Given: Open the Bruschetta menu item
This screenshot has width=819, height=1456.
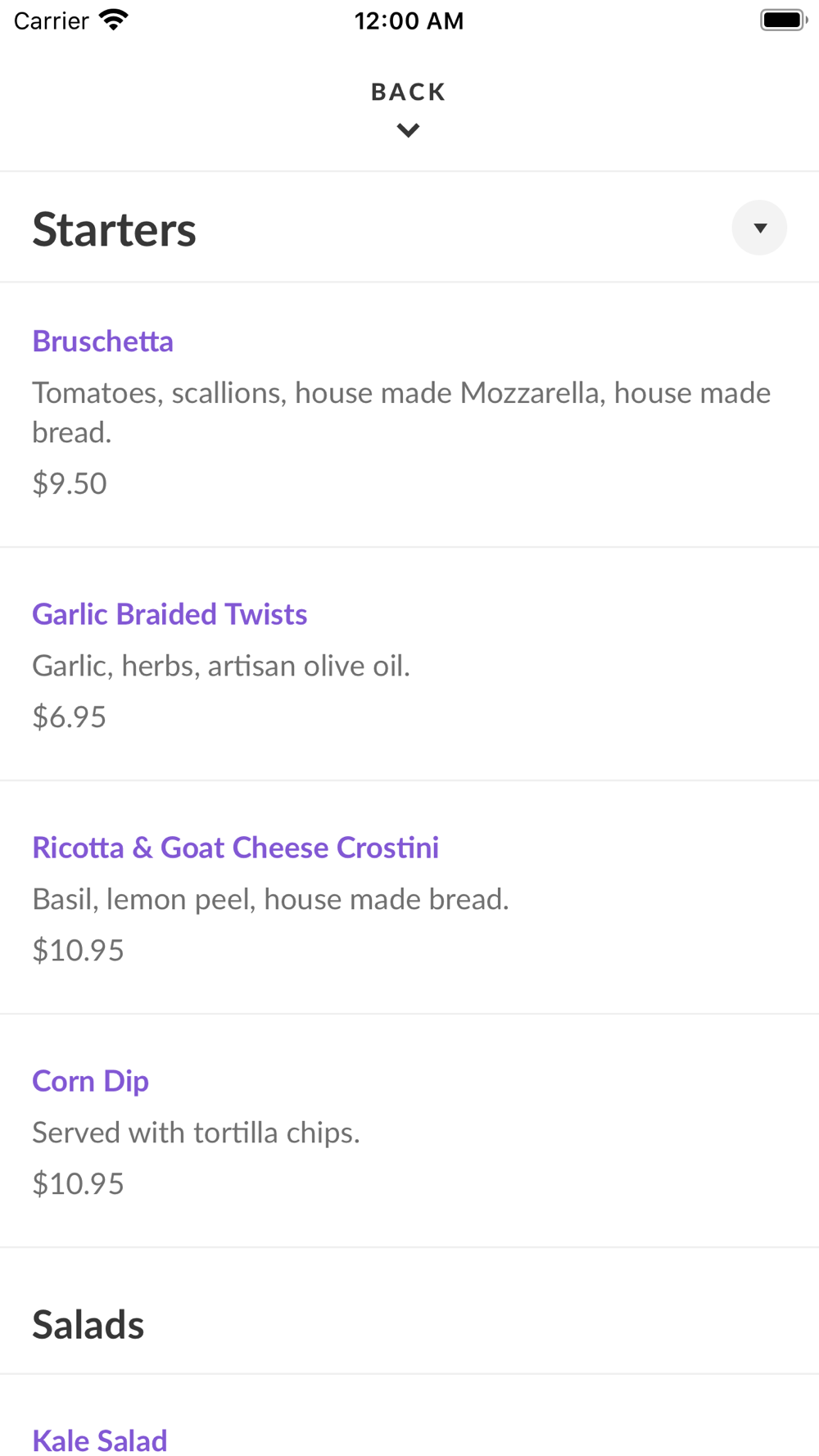Looking at the screenshot, I should click(x=103, y=341).
